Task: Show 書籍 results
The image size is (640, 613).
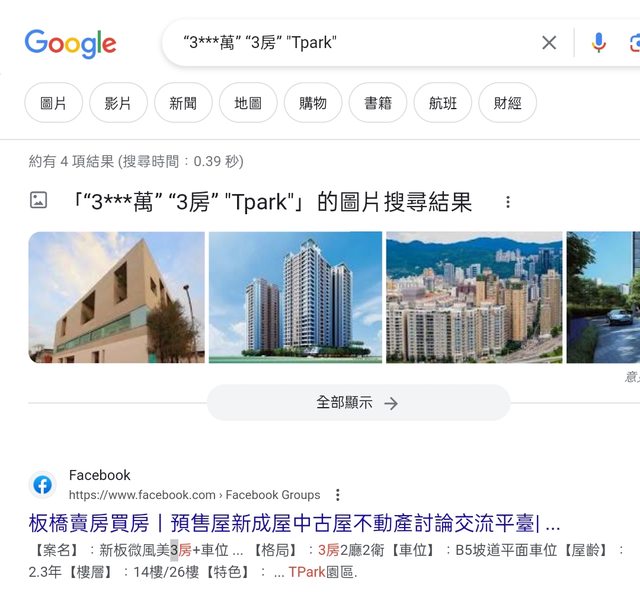Action: [x=378, y=103]
